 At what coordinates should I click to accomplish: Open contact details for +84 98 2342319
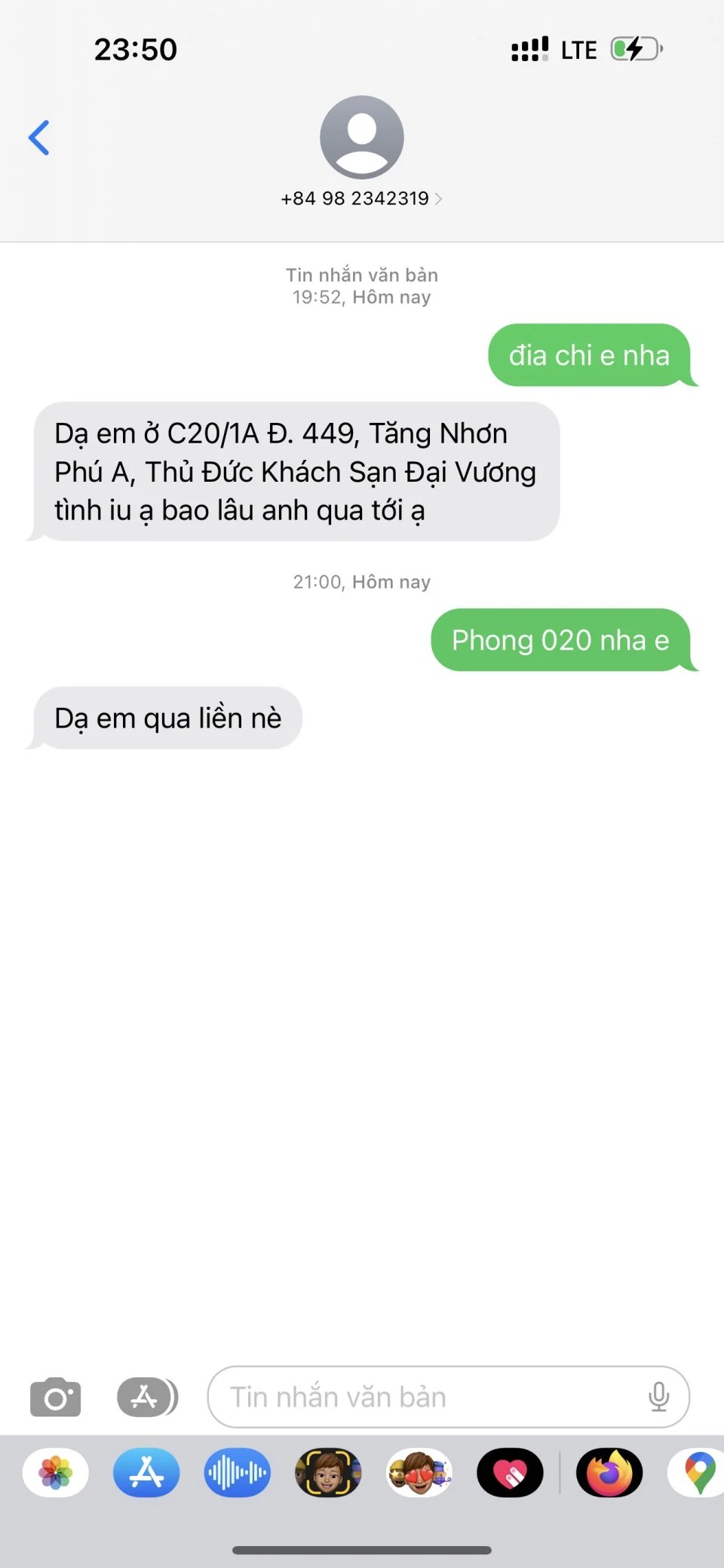(x=361, y=198)
